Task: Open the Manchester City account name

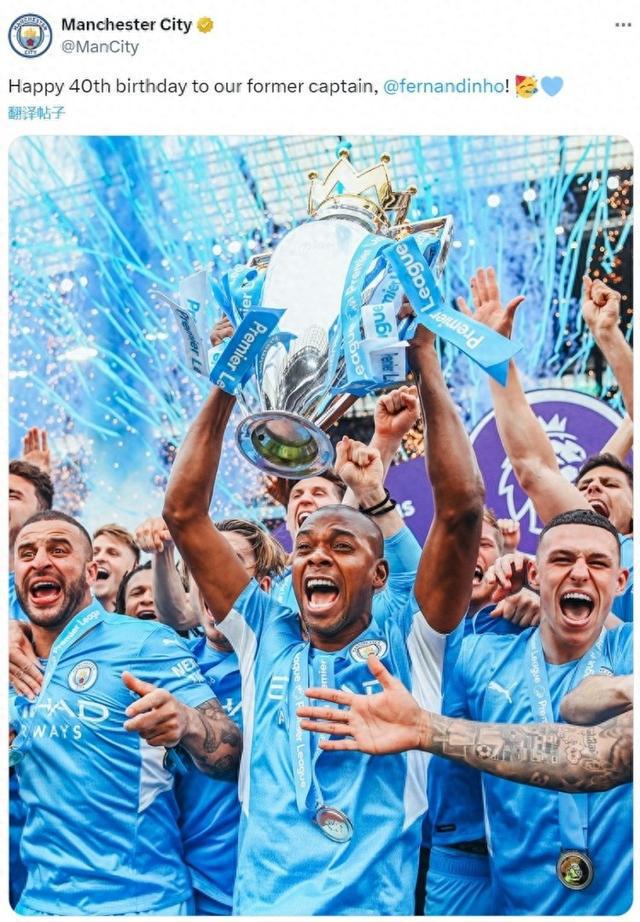Action: point(126,24)
